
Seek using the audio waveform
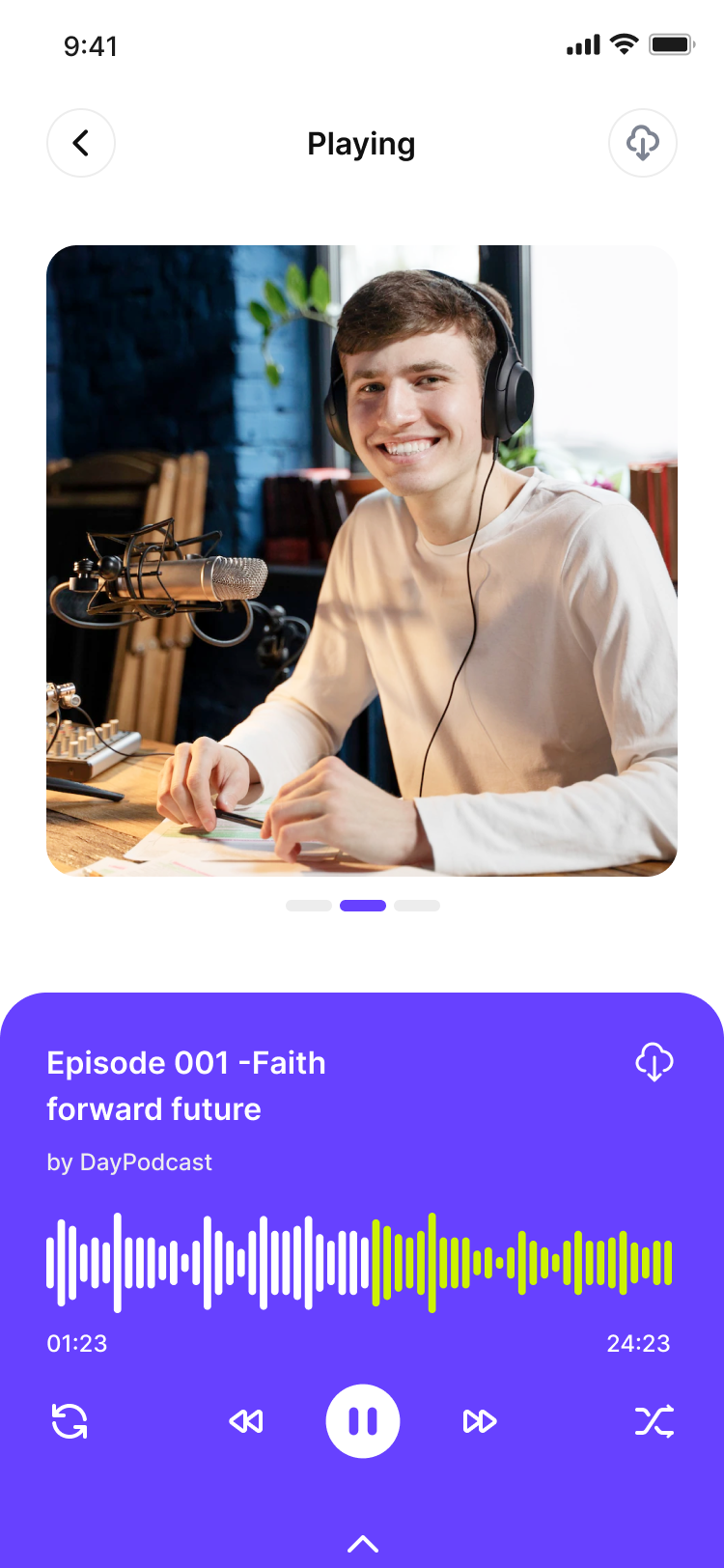(x=359, y=1263)
